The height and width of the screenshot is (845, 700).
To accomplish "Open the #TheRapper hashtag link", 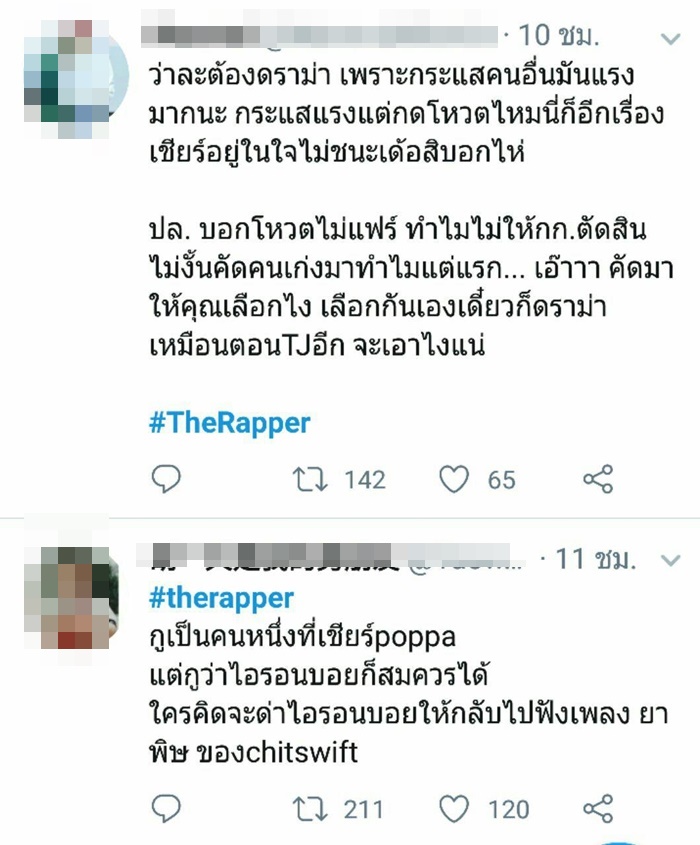I will [230, 423].
